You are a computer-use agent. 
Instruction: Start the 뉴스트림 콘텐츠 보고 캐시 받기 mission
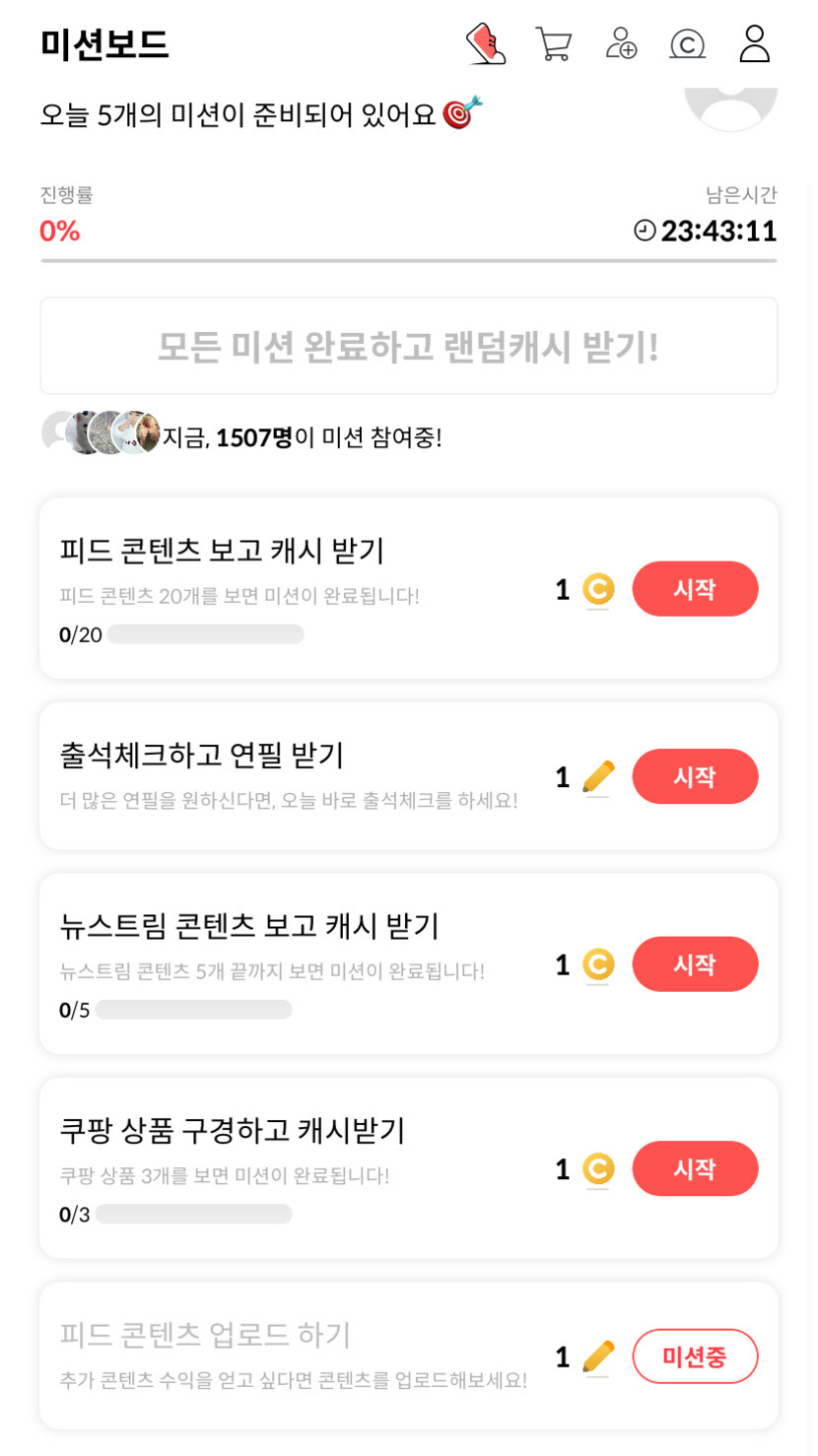tap(695, 964)
